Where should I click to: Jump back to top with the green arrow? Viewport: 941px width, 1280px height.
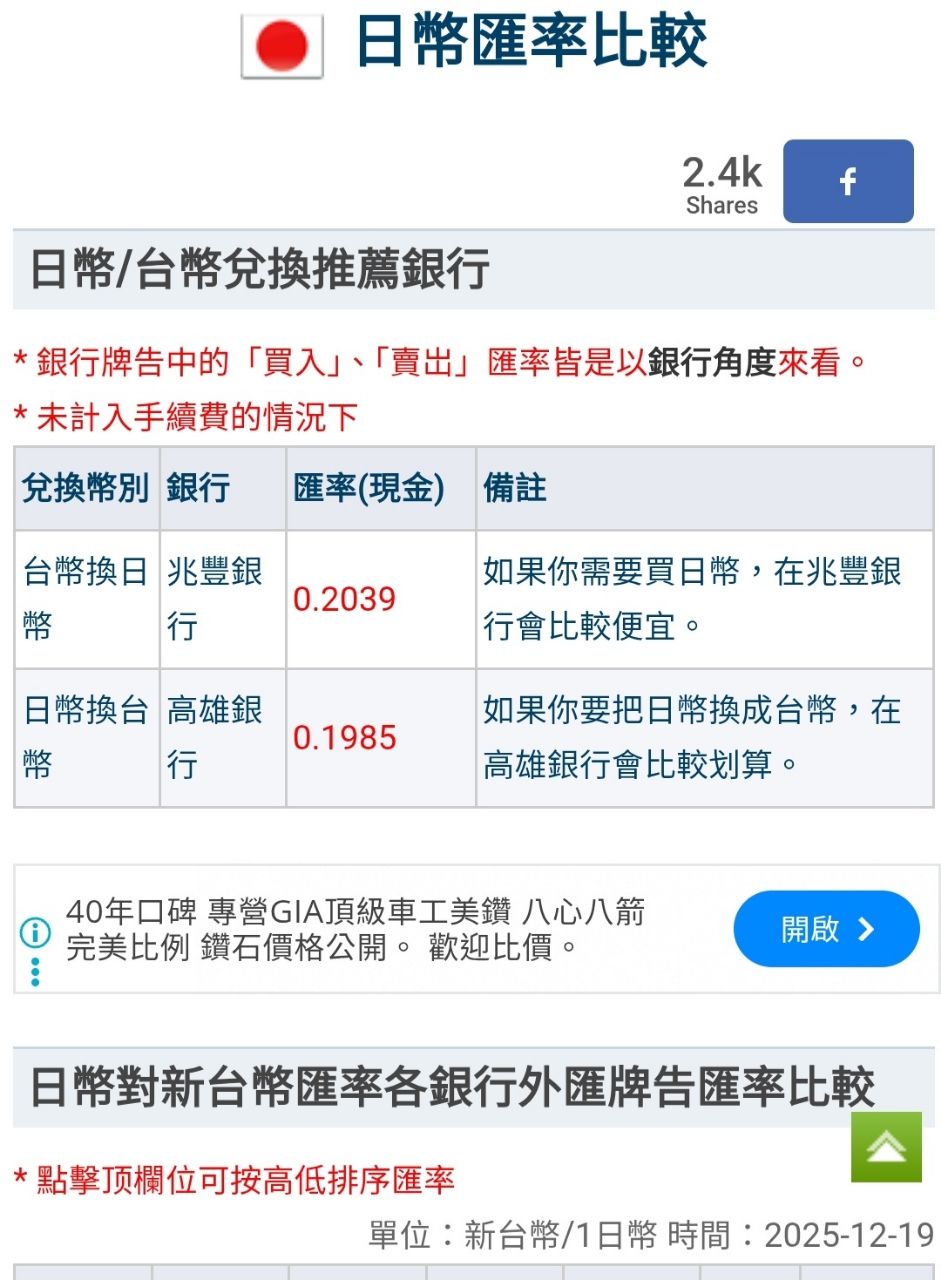tap(885, 1147)
